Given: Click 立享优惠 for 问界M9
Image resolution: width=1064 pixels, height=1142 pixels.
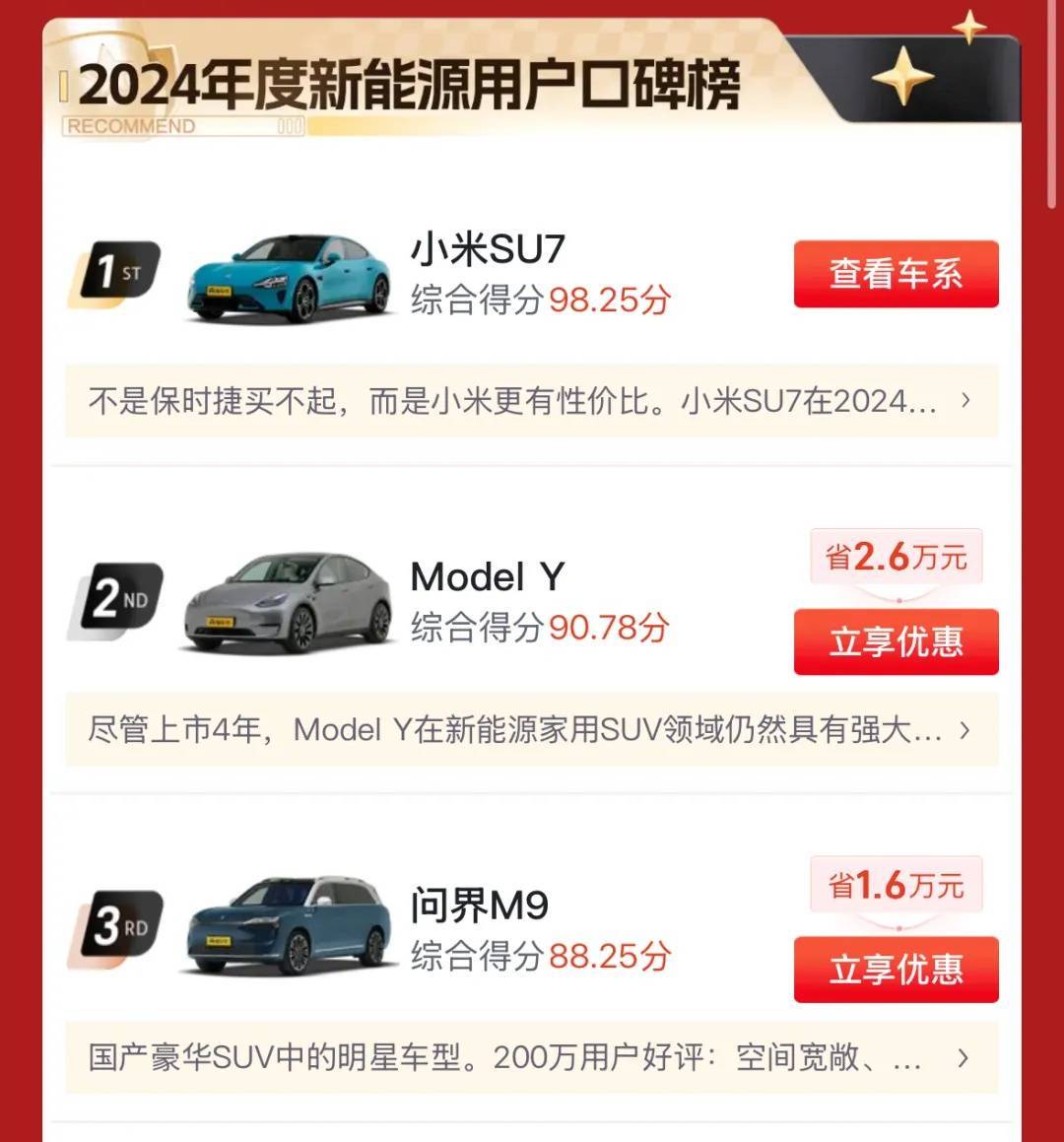Looking at the screenshot, I should 897,969.
